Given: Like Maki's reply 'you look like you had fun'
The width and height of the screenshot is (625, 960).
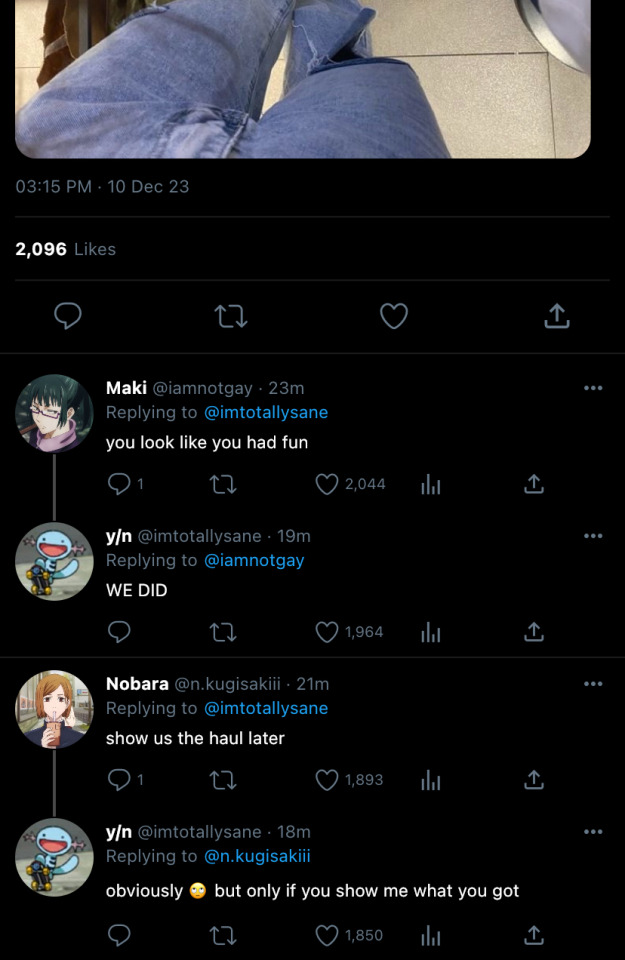Looking at the screenshot, I should [x=327, y=484].
